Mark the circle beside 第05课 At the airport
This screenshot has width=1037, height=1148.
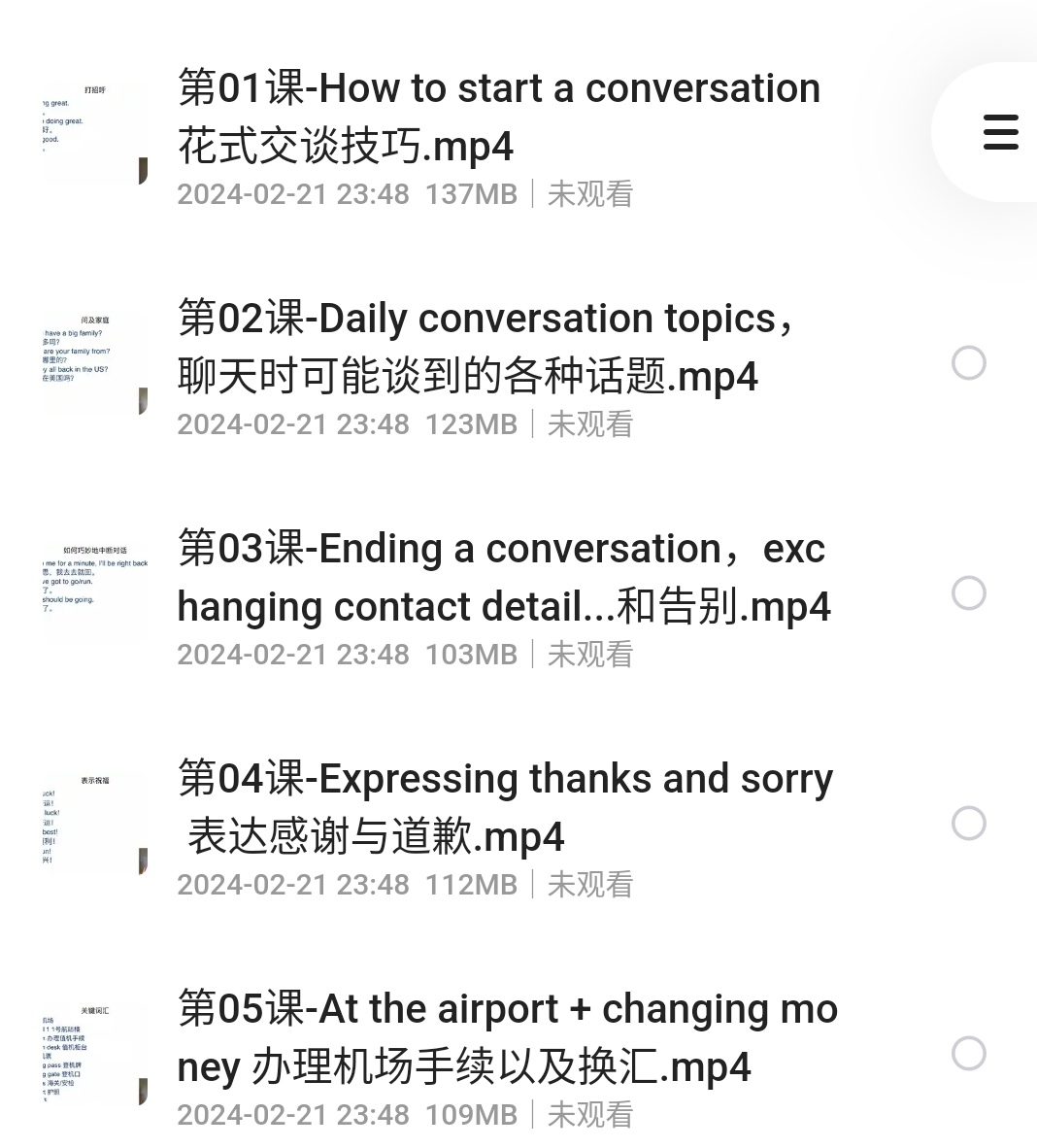click(x=968, y=1054)
